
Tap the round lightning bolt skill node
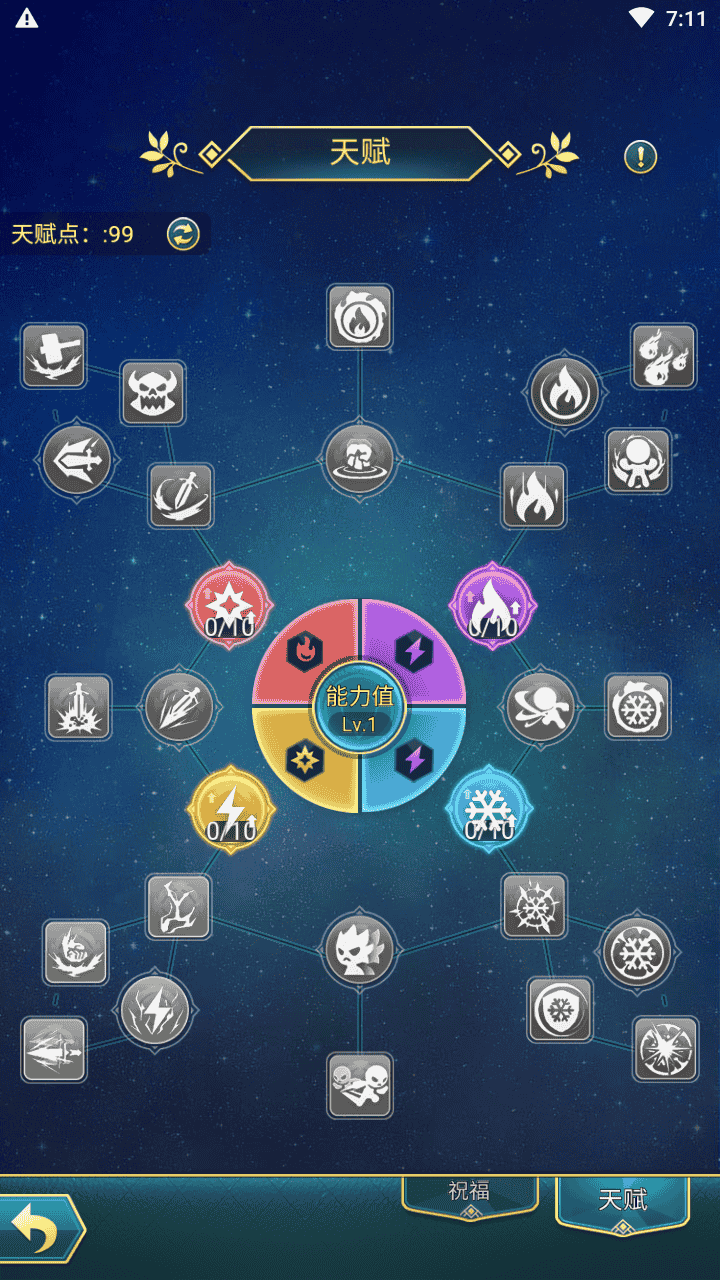point(155,1010)
